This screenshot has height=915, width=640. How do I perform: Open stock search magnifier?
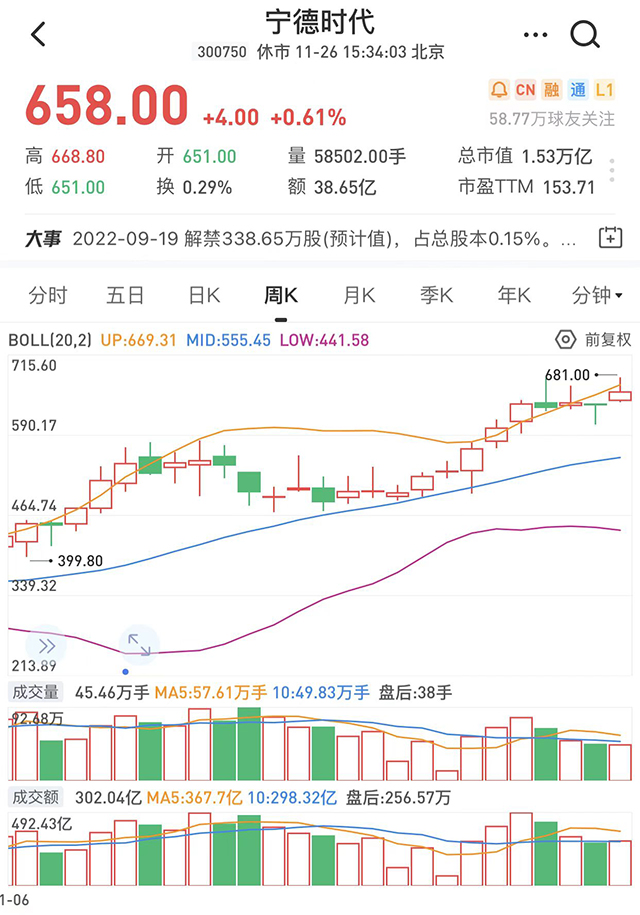coord(585,34)
